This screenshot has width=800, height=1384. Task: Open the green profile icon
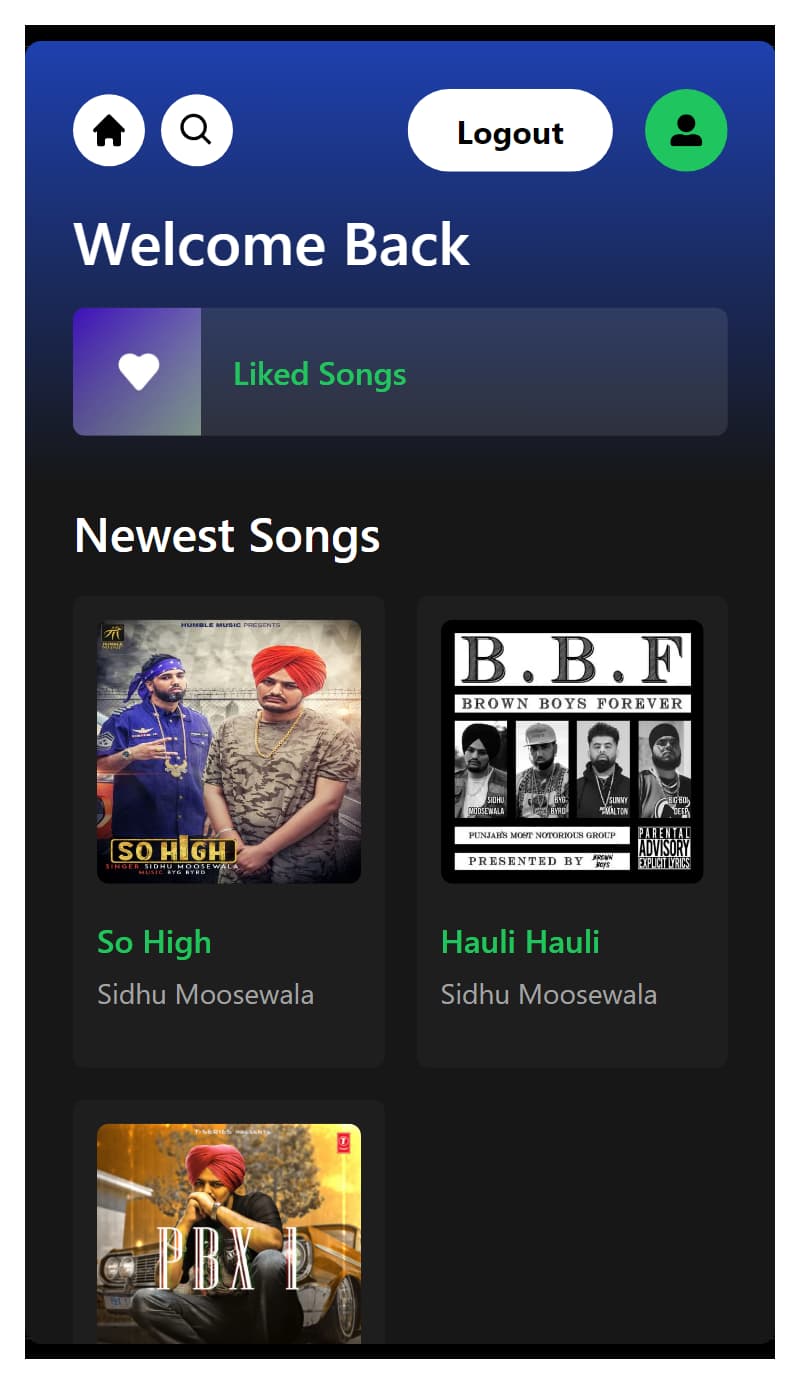(686, 130)
